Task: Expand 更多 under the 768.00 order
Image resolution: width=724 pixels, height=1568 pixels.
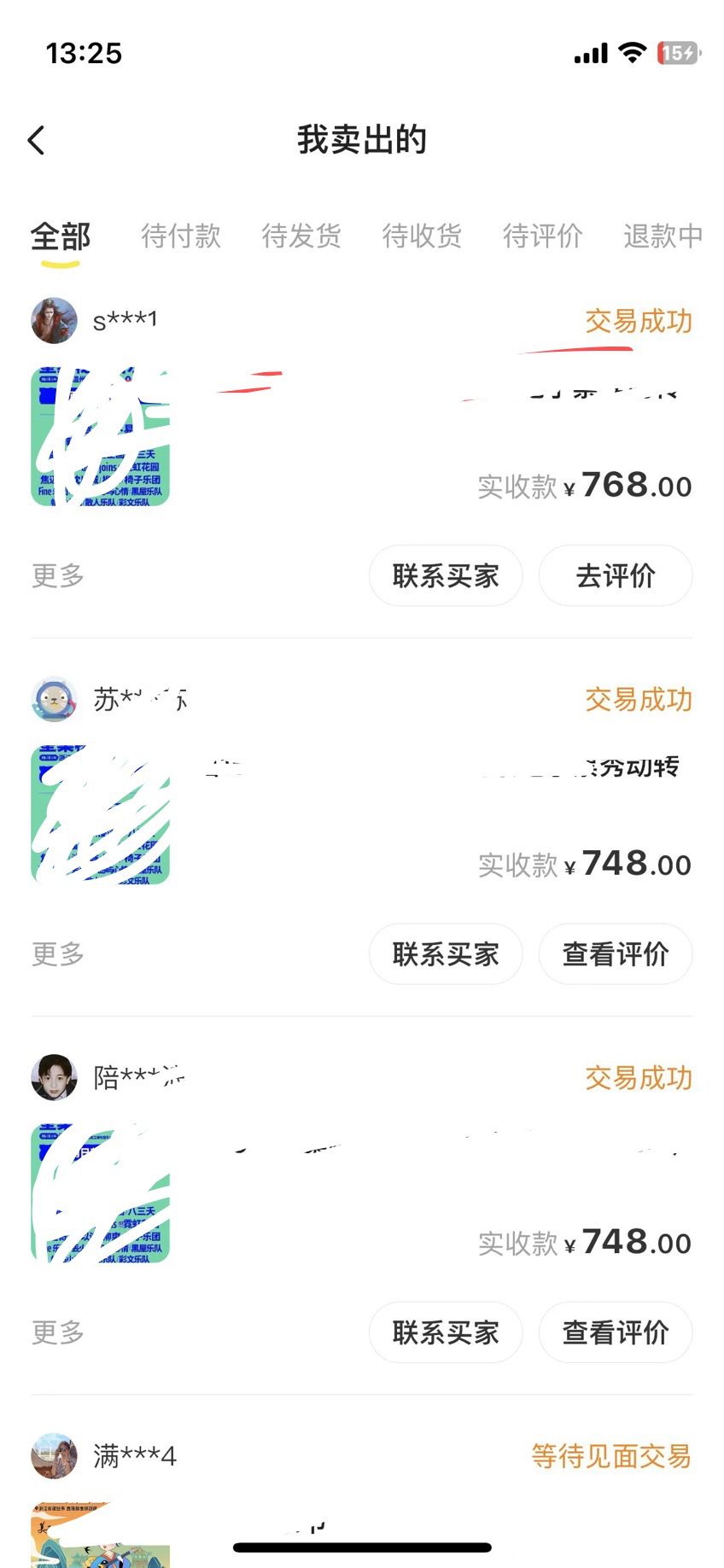Action: [56, 576]
